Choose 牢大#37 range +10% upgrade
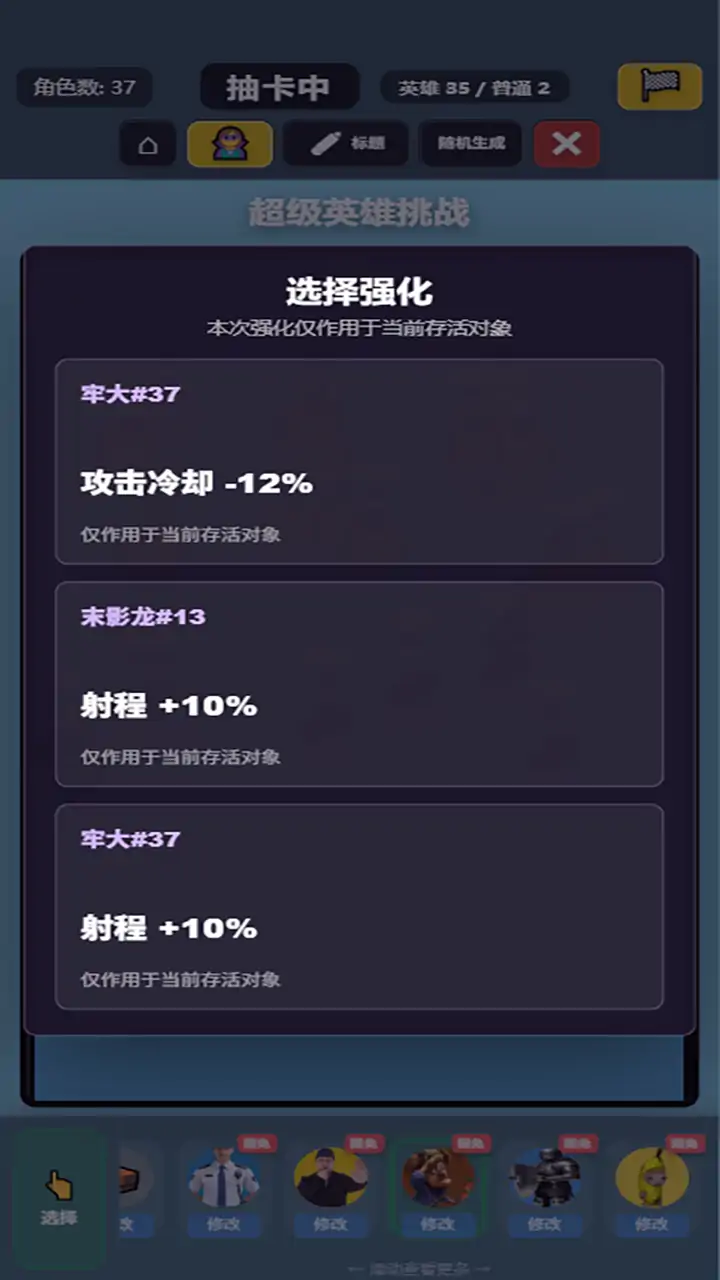Viewport: 720px width, 1280px height. coord(359,907)
